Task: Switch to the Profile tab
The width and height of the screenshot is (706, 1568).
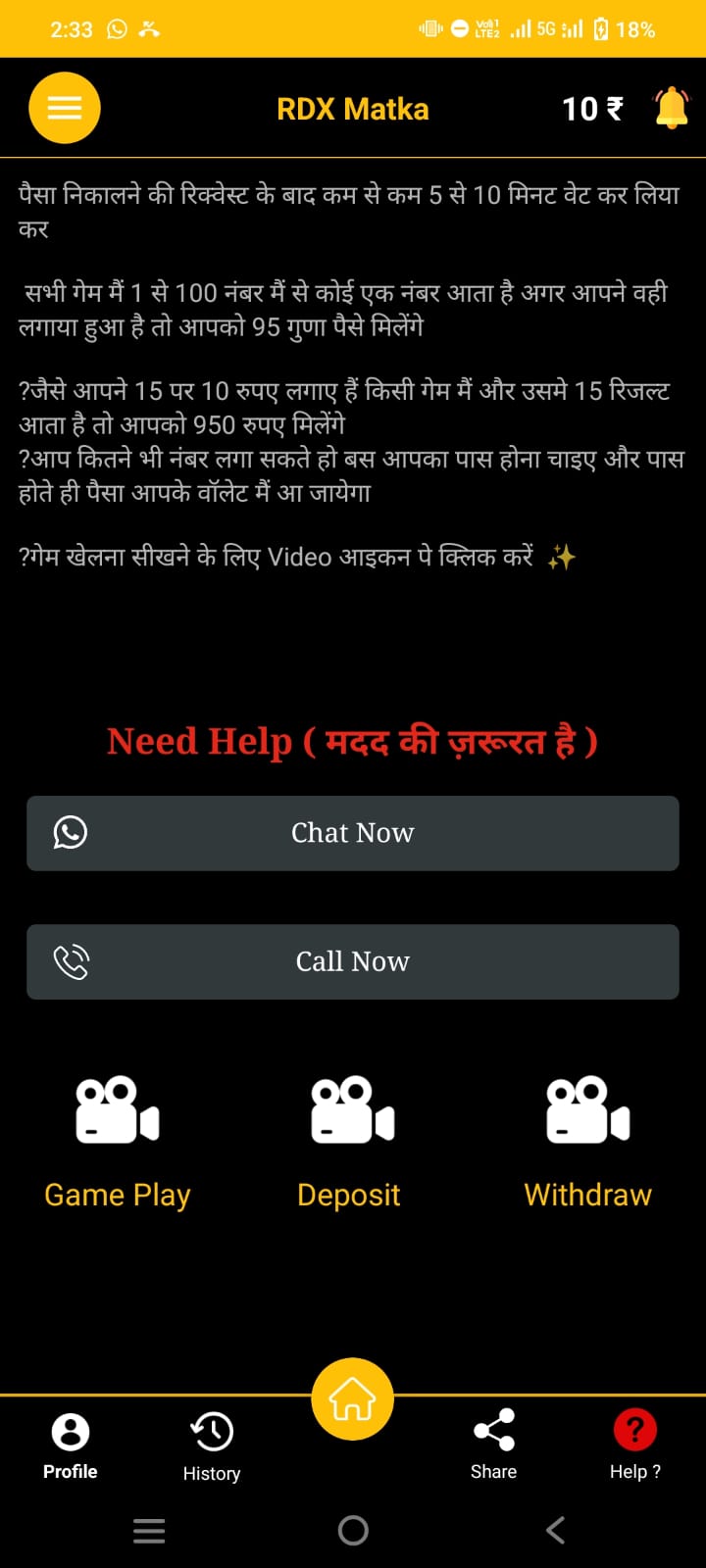Action: tap(71, 1445)
